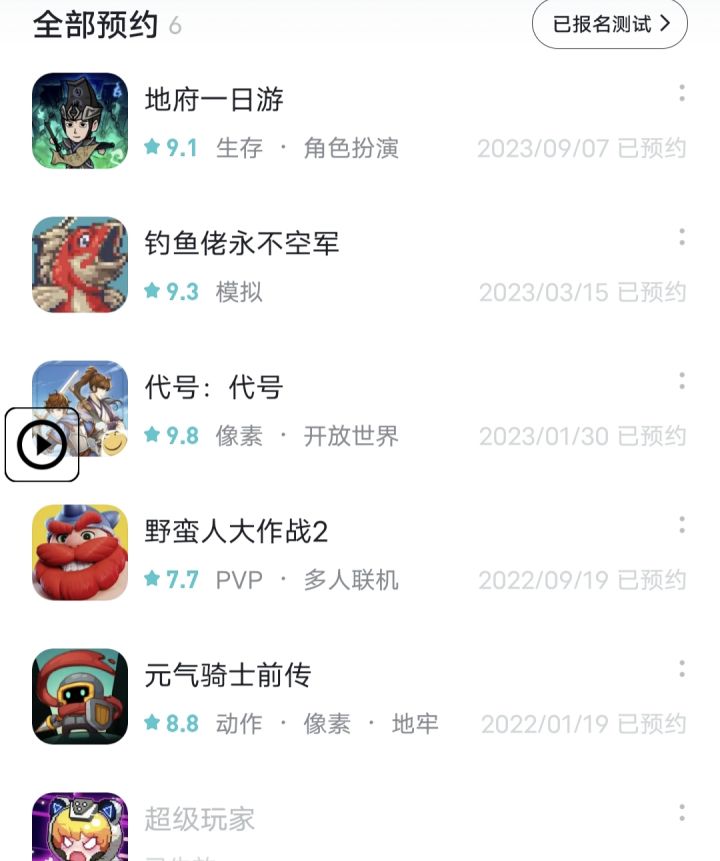Open the 代号：代号 game page
Viewport: 720px width, 861px height.
pos(214,387)
